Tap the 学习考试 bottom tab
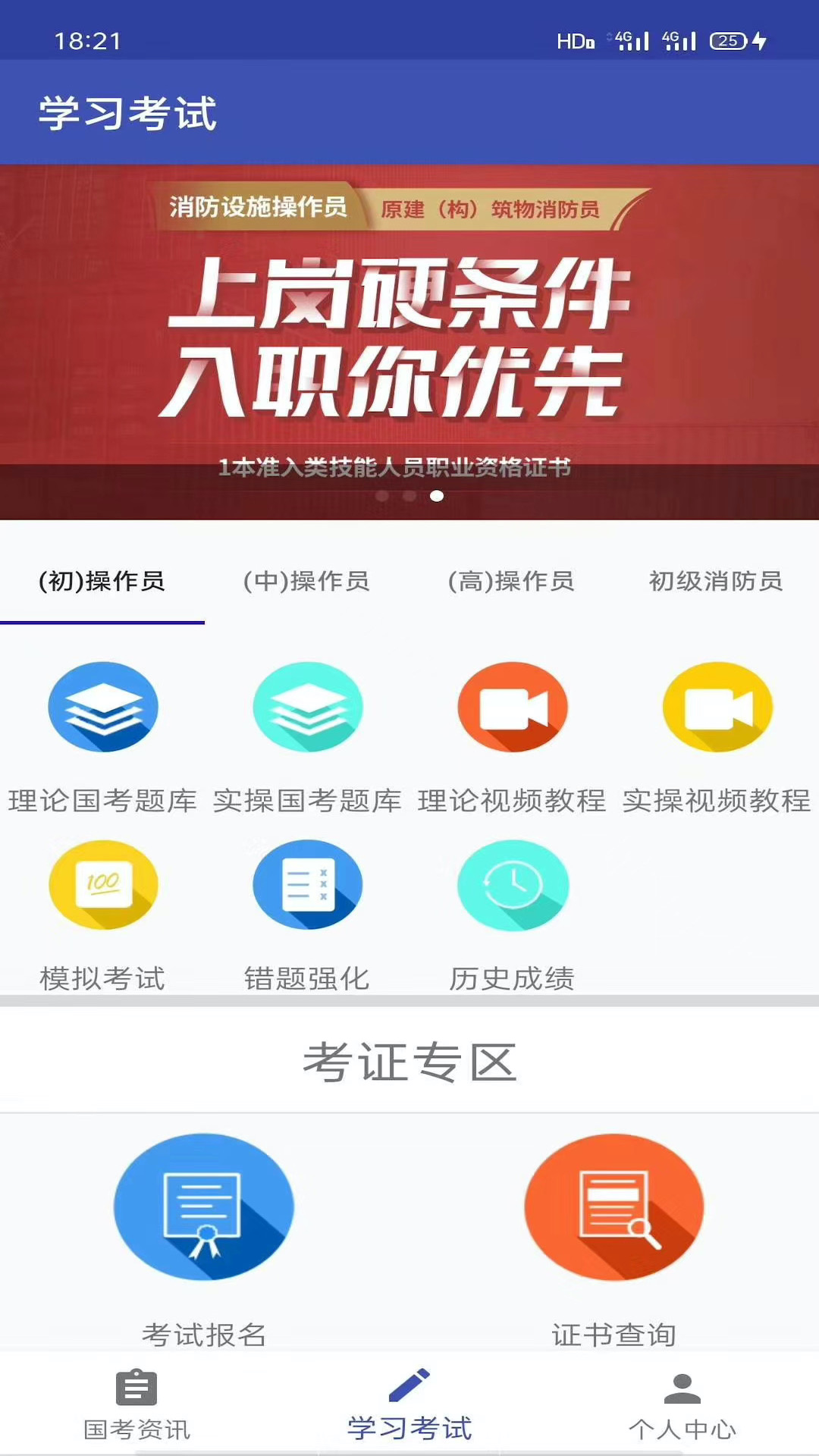Screen dimensions: 819x1456 point(409,1404)
